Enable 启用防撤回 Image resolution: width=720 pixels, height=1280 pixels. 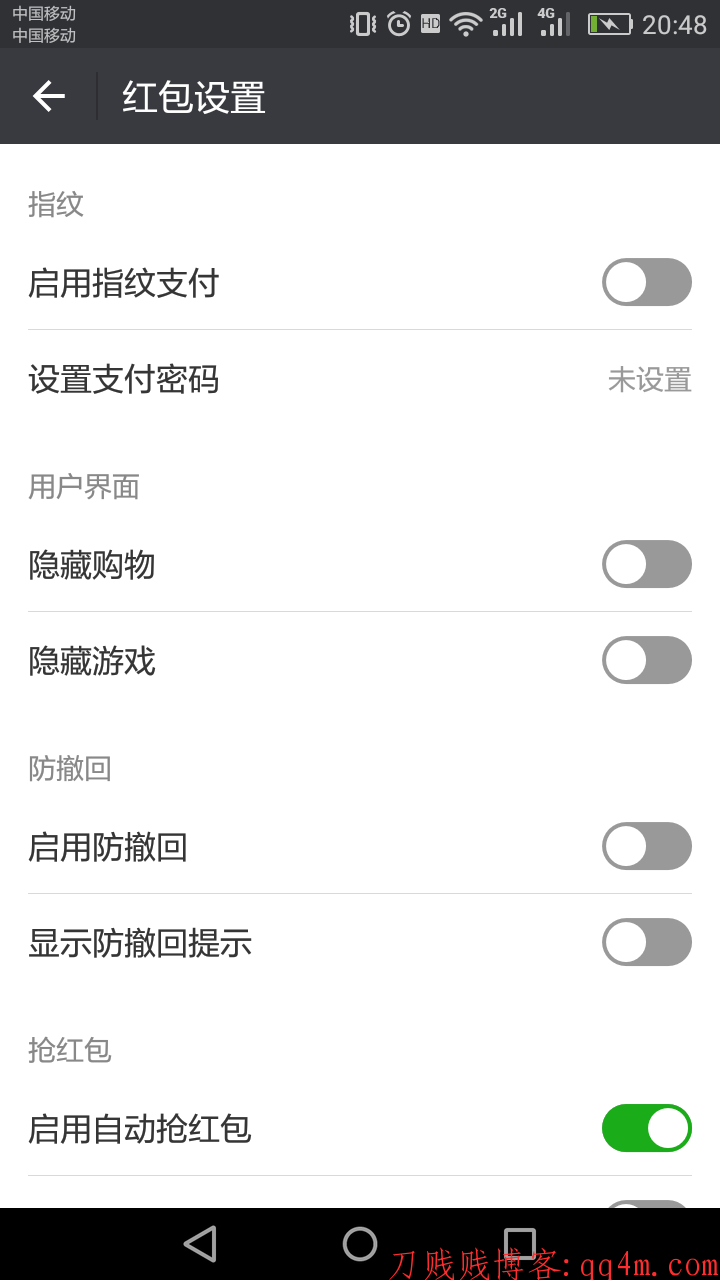coord(647,846)
